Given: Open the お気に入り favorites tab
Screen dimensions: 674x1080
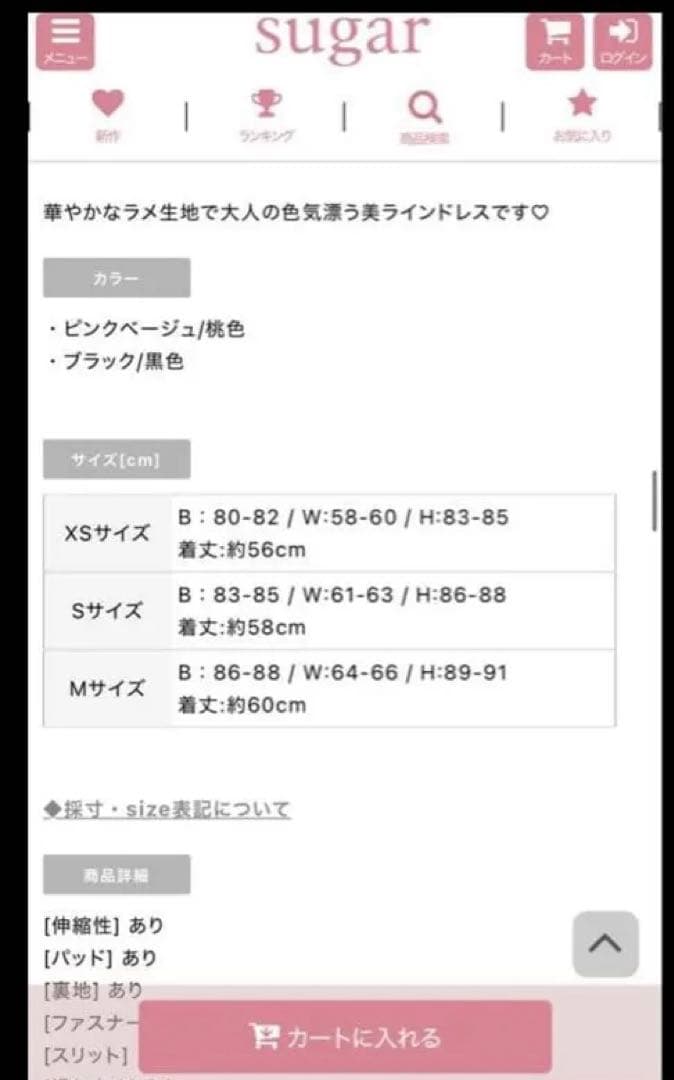Looking at the screenshot, I should [581, 114].
